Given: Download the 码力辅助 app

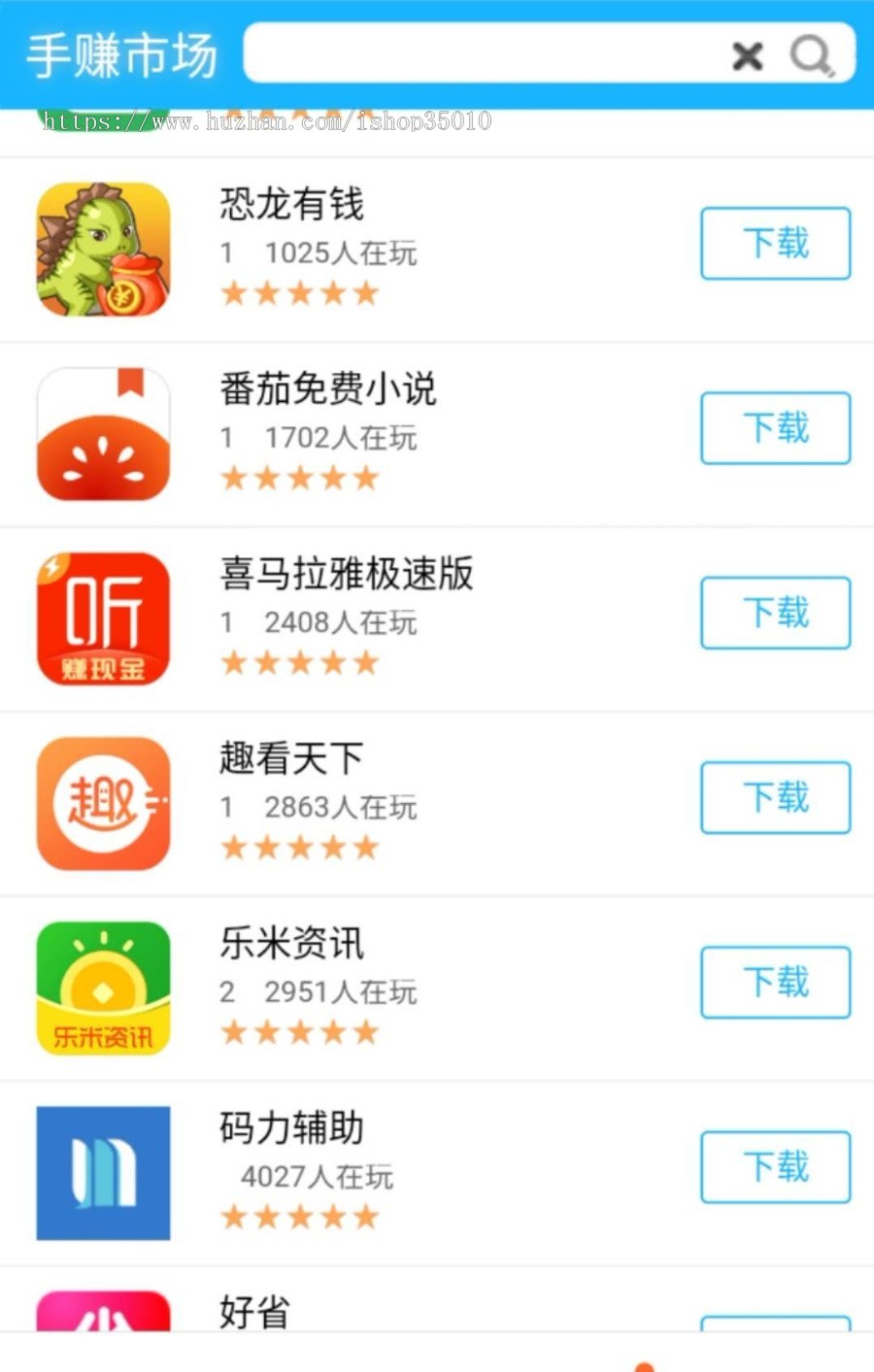Looking at the screenshot, I should point(775,1167).
